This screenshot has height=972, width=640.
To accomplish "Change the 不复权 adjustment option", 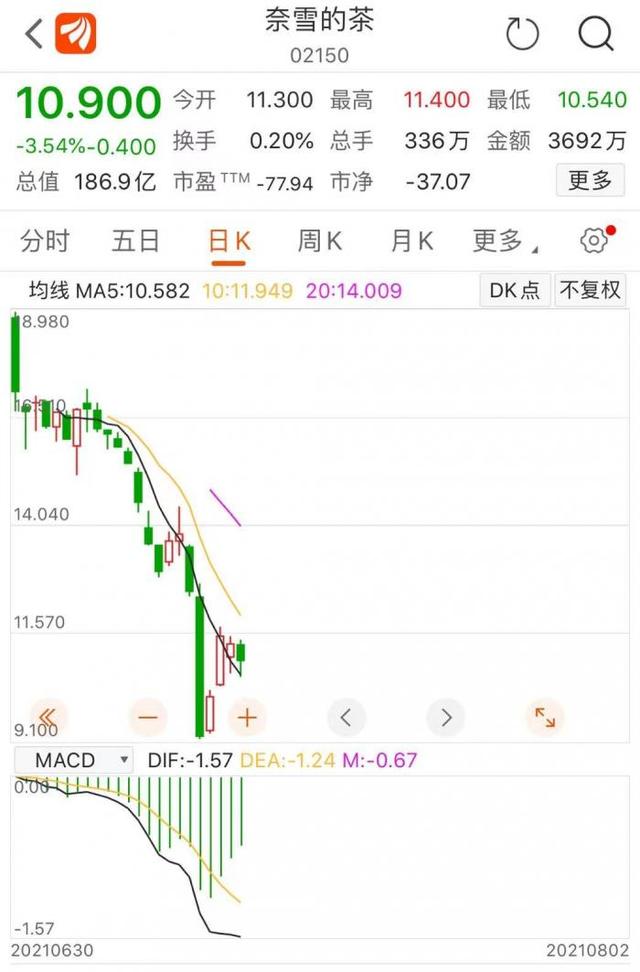I will click(590, 291).
